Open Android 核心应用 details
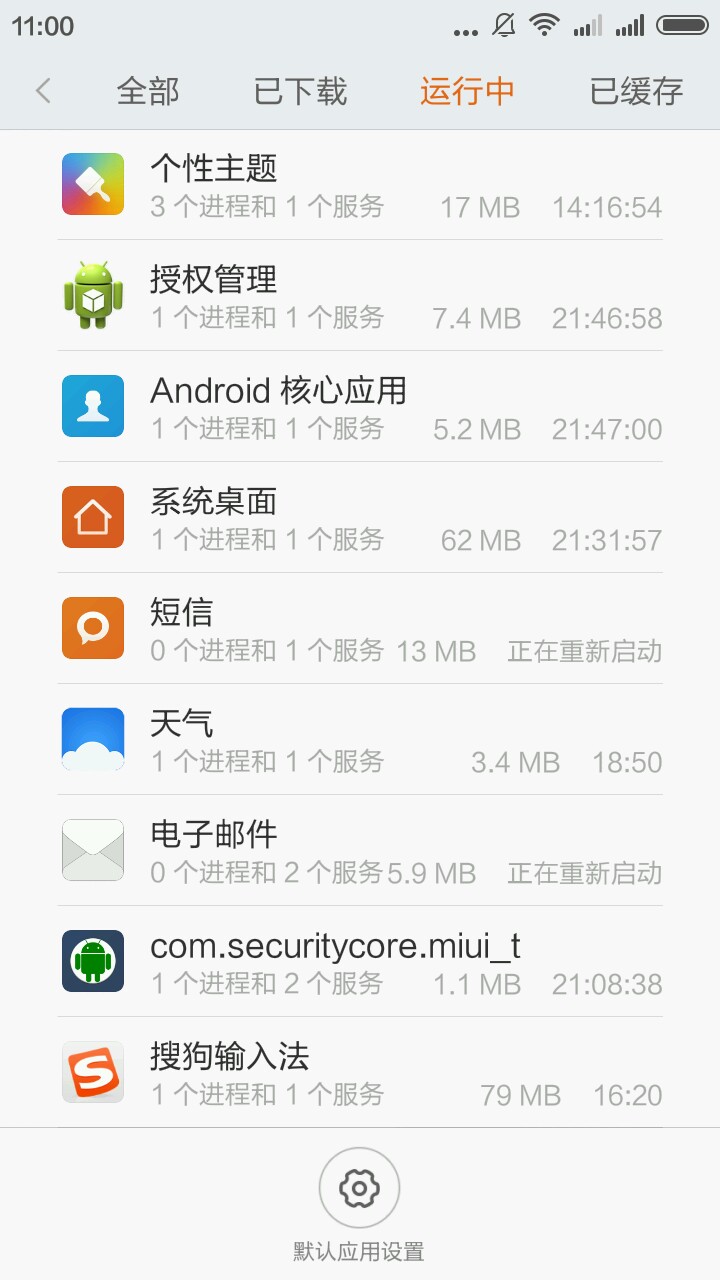720x1280 pixels. click(x=360, y=407)
